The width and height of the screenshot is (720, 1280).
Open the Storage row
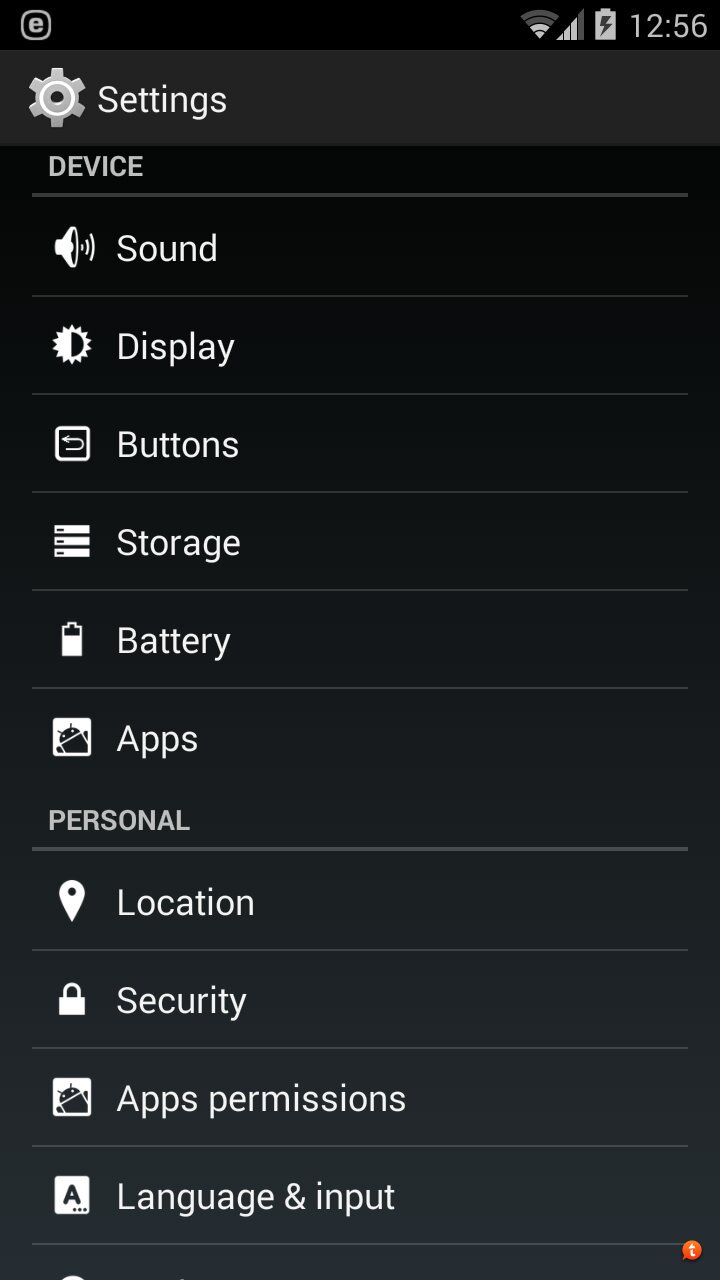pos(360,542)
